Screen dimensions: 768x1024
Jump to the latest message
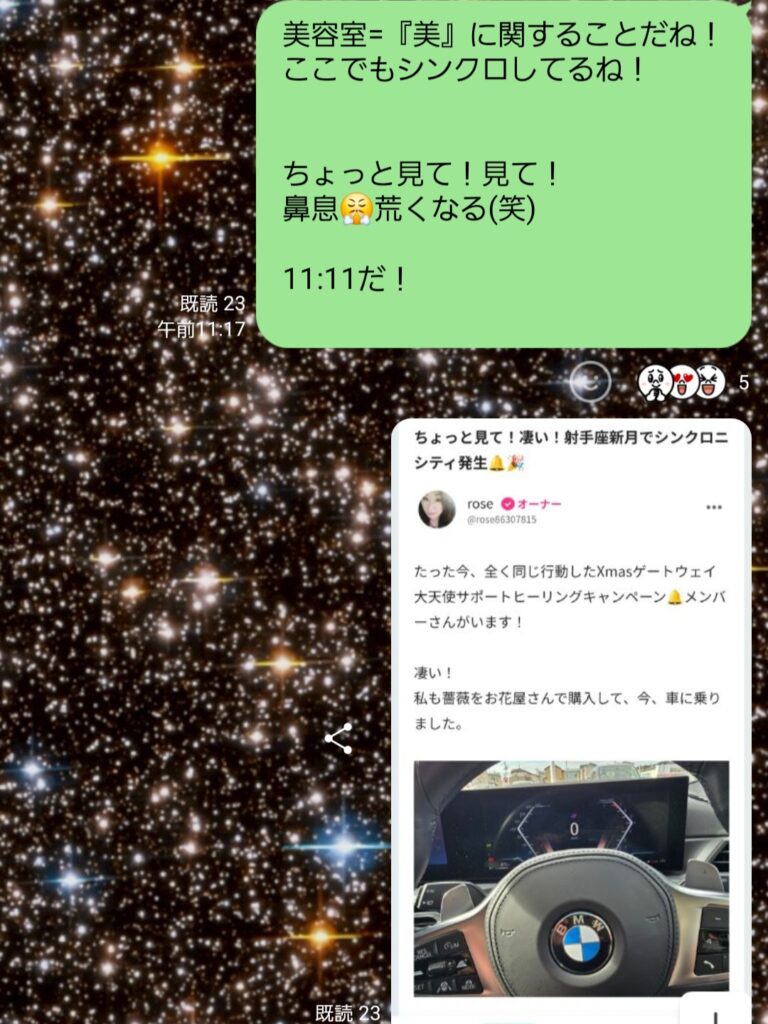(x=716, y=1008)
